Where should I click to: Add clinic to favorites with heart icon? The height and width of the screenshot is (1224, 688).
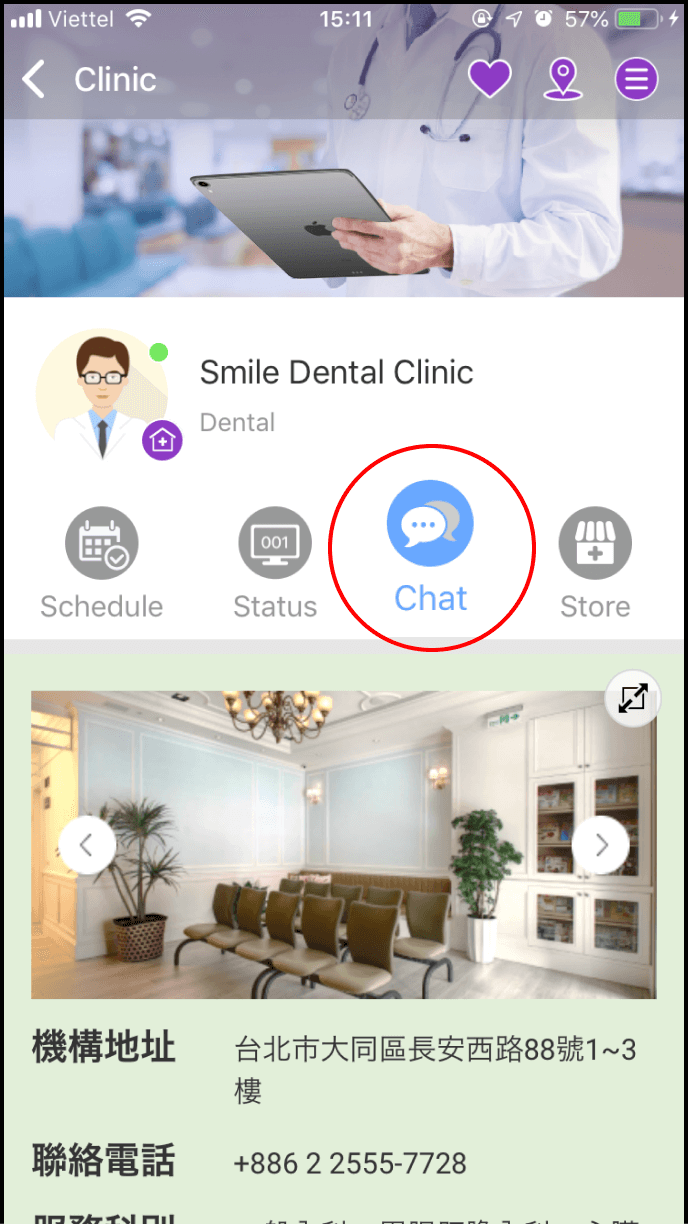click(490, 79)
